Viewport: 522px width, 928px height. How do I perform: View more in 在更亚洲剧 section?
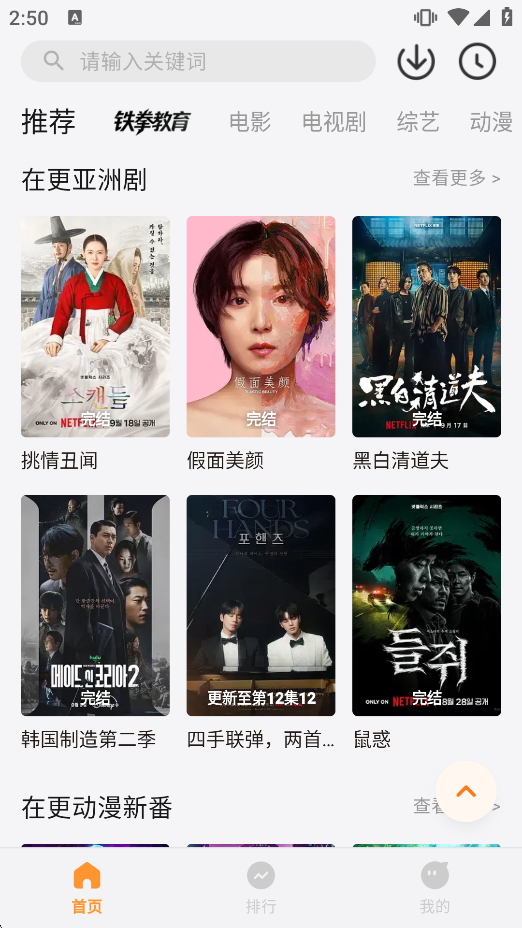(x=456, y=178)
